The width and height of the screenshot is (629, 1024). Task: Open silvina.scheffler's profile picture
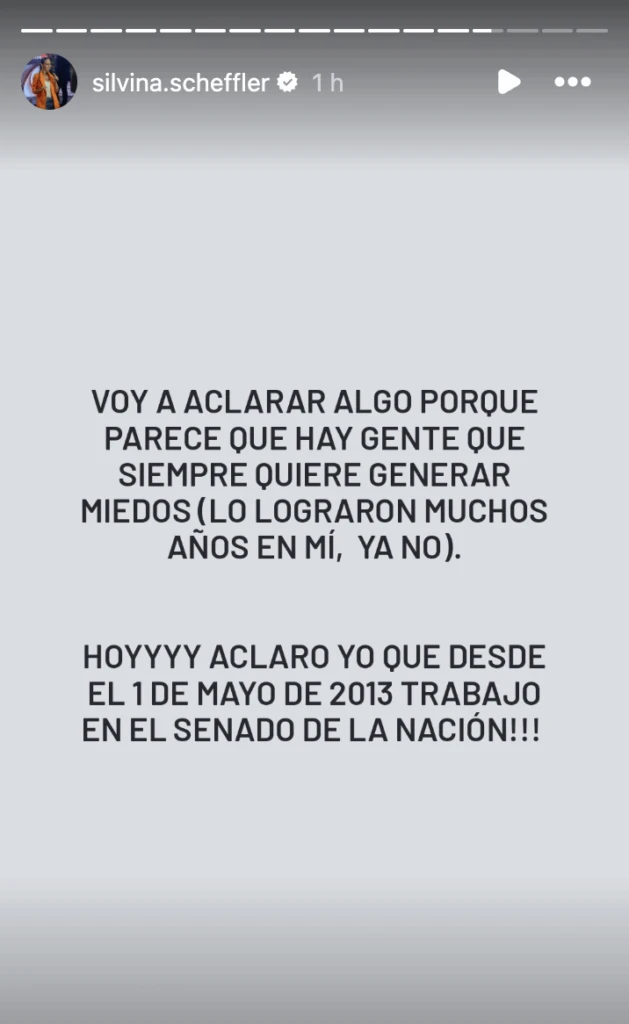coord(49,82)
